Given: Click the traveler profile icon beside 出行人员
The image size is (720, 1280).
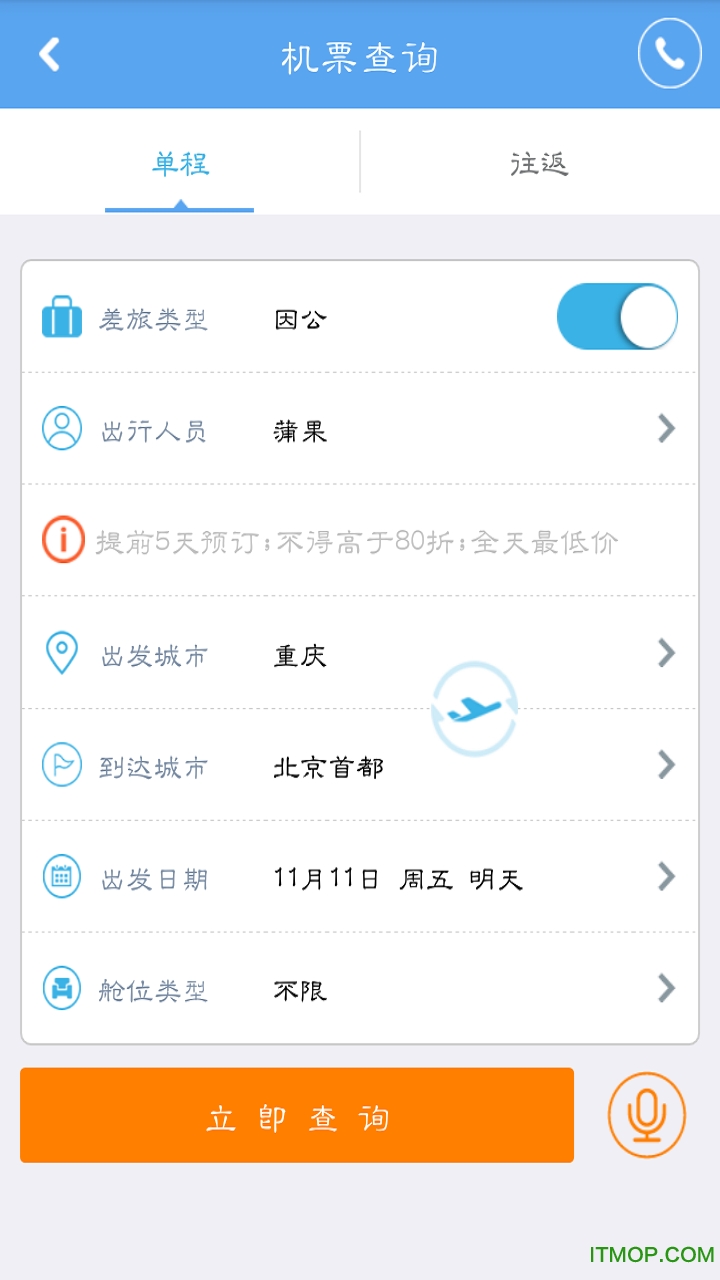Looking at the screenshot, I should click(x=61, y=429).
